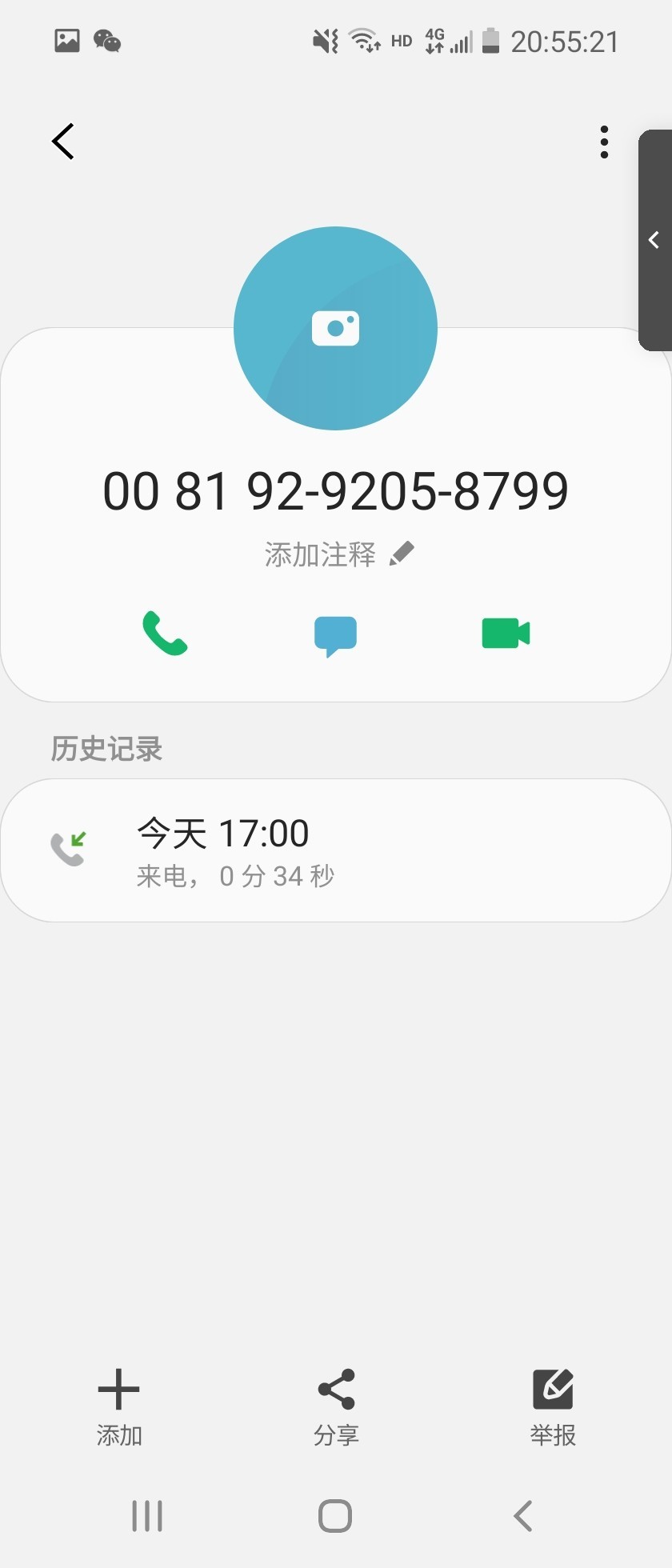Open the 今天 17:00 incoming call record
672x1568 pixels.
[335, 850]
